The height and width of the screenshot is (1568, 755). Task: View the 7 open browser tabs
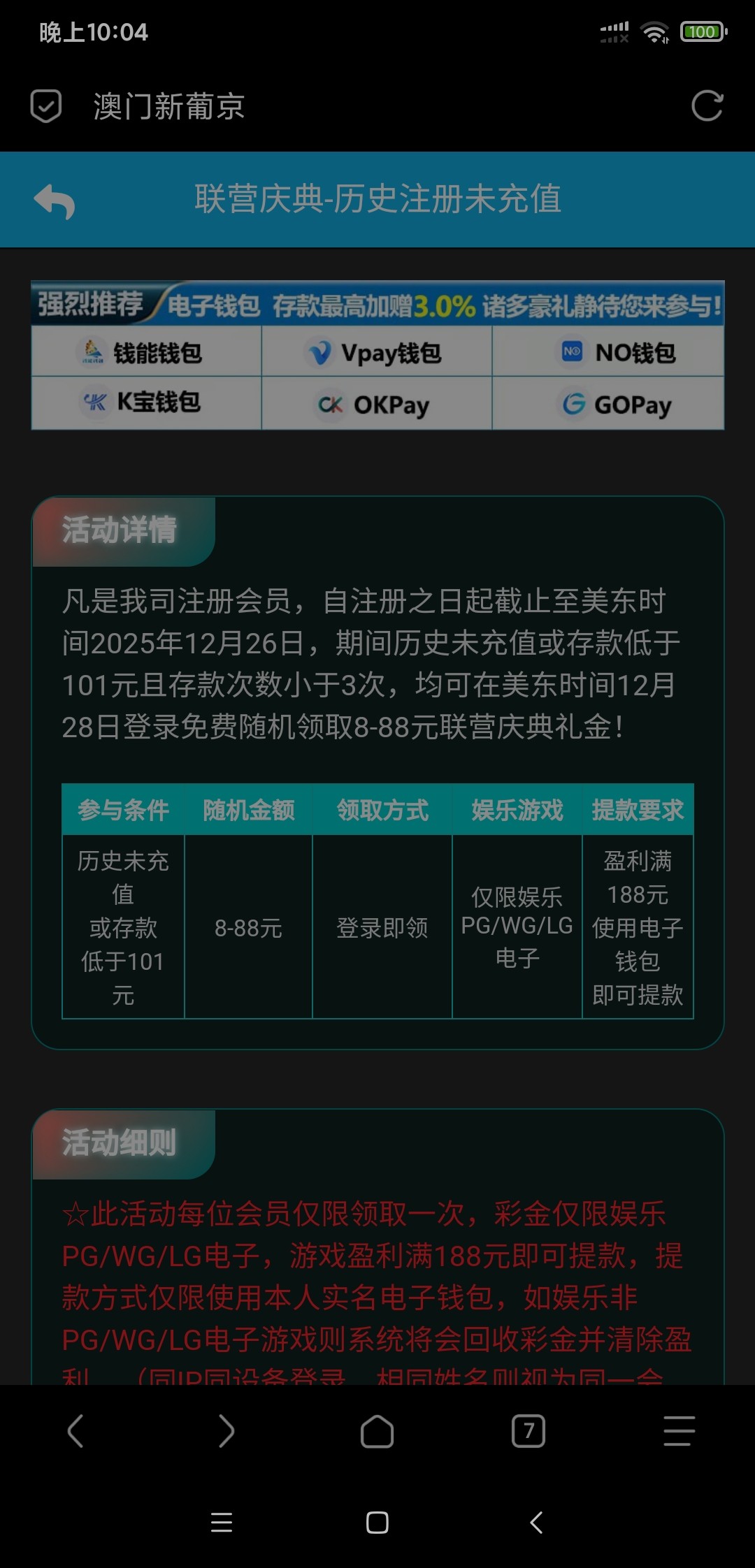click(x=528, y=1431)
